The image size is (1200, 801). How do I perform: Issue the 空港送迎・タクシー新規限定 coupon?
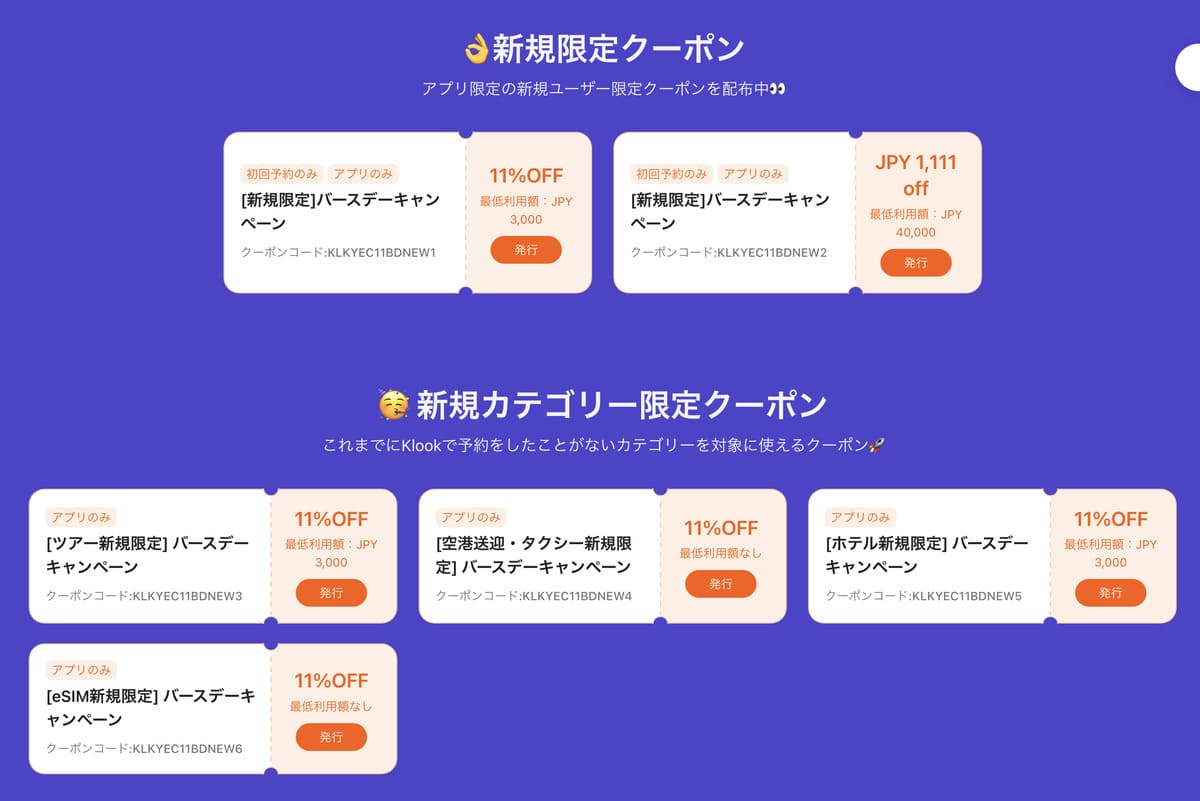point(721,584)
